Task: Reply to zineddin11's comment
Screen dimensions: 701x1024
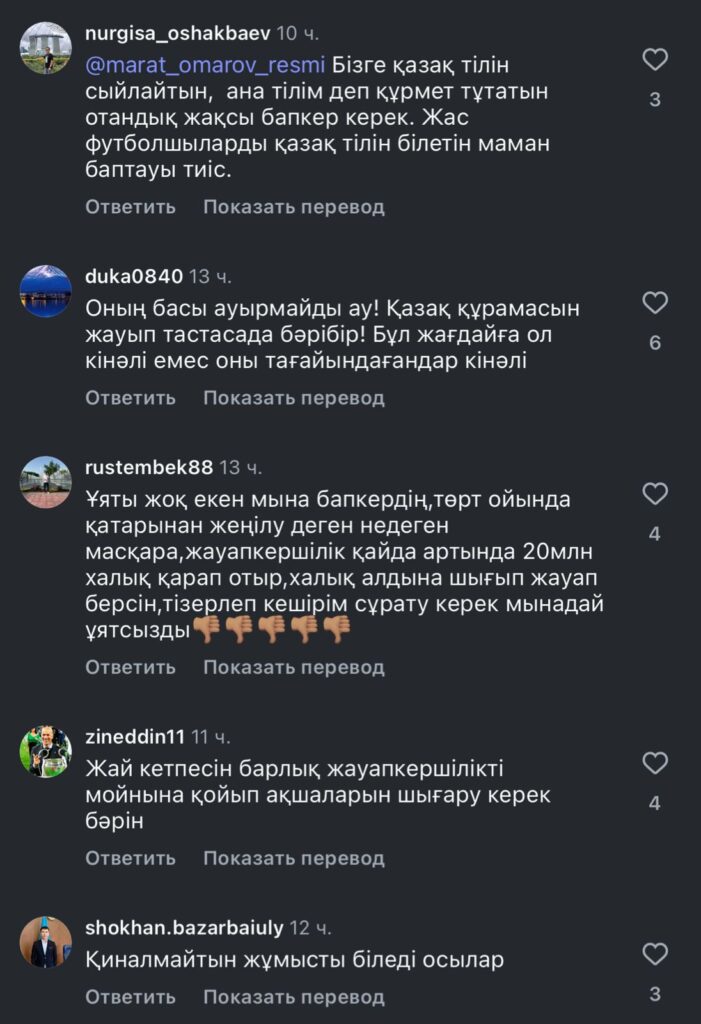Action: [x=130, y=858]
